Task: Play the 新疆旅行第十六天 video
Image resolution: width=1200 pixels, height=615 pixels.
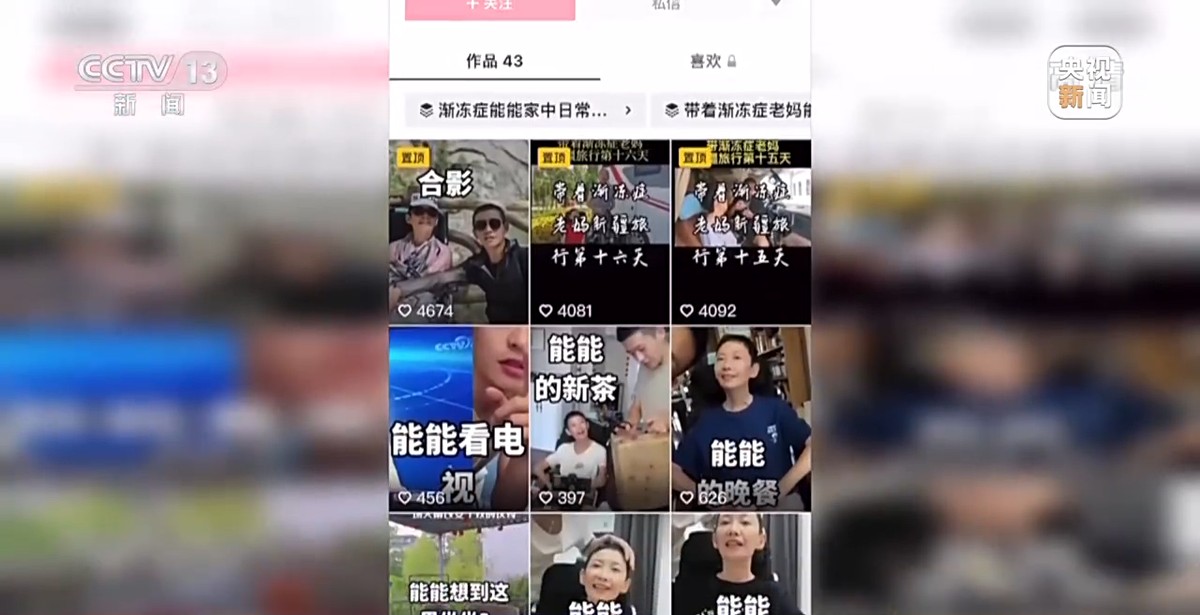Action: (599, 231)
